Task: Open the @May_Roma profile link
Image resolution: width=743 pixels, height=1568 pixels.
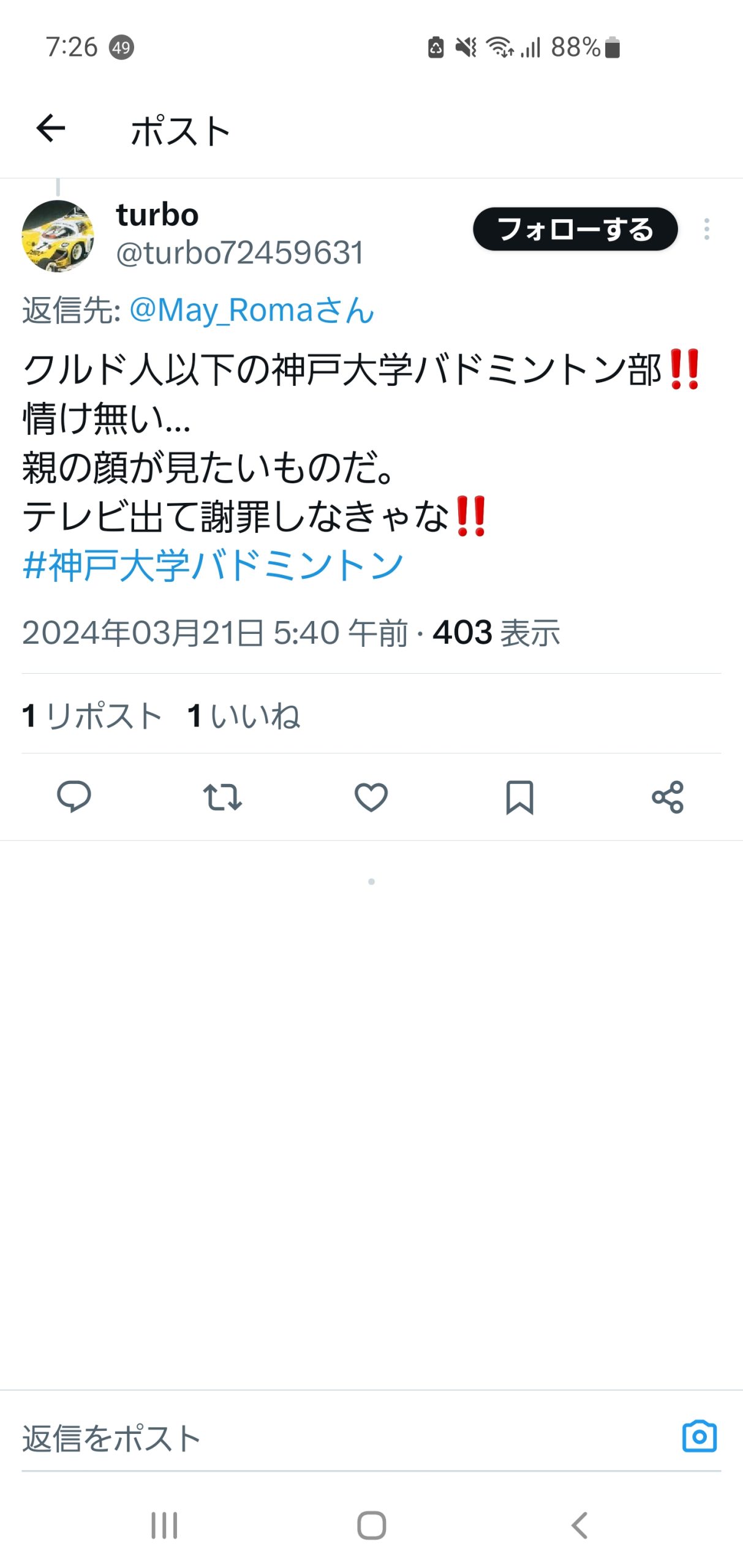Action: [x=251, y=310]
